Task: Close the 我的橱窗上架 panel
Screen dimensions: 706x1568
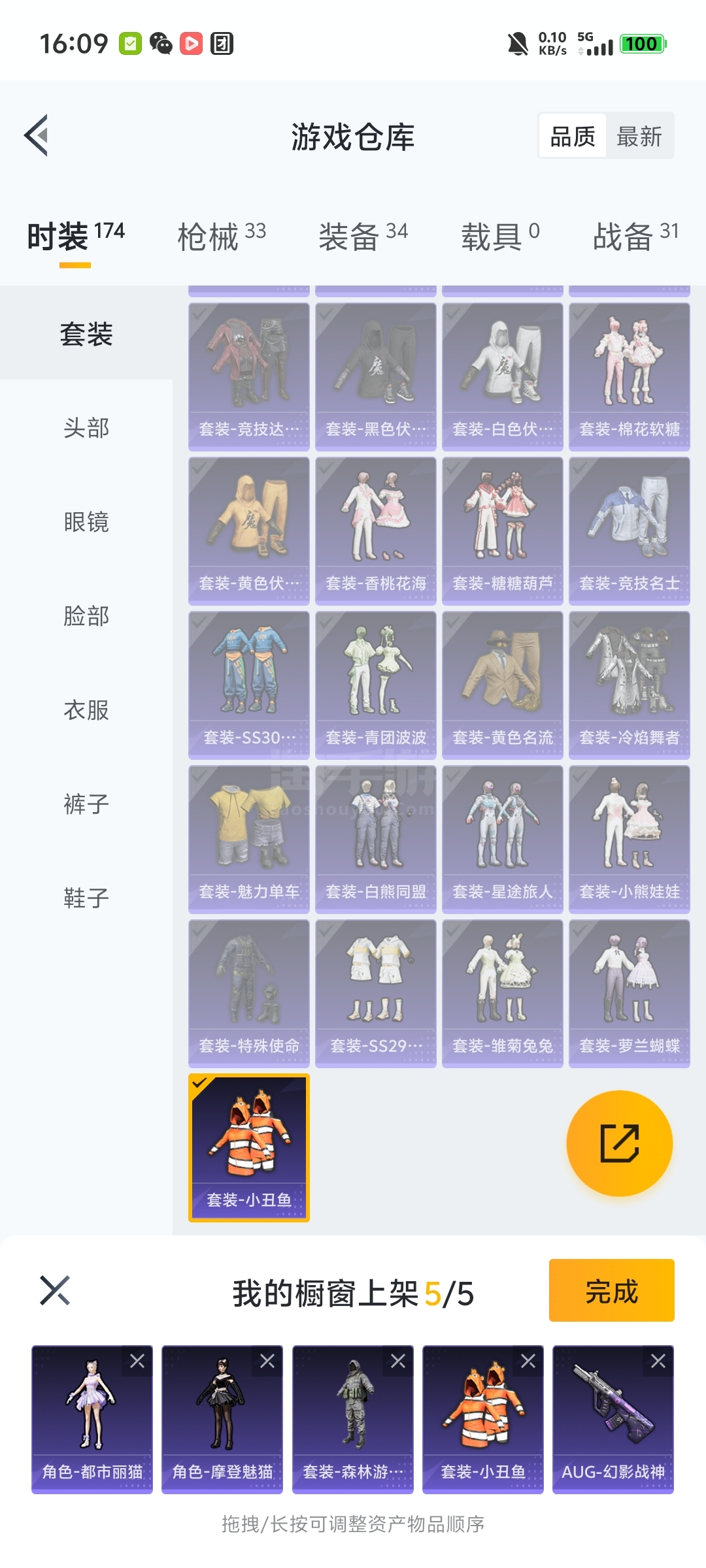Action: click(x=55, y=1290)
